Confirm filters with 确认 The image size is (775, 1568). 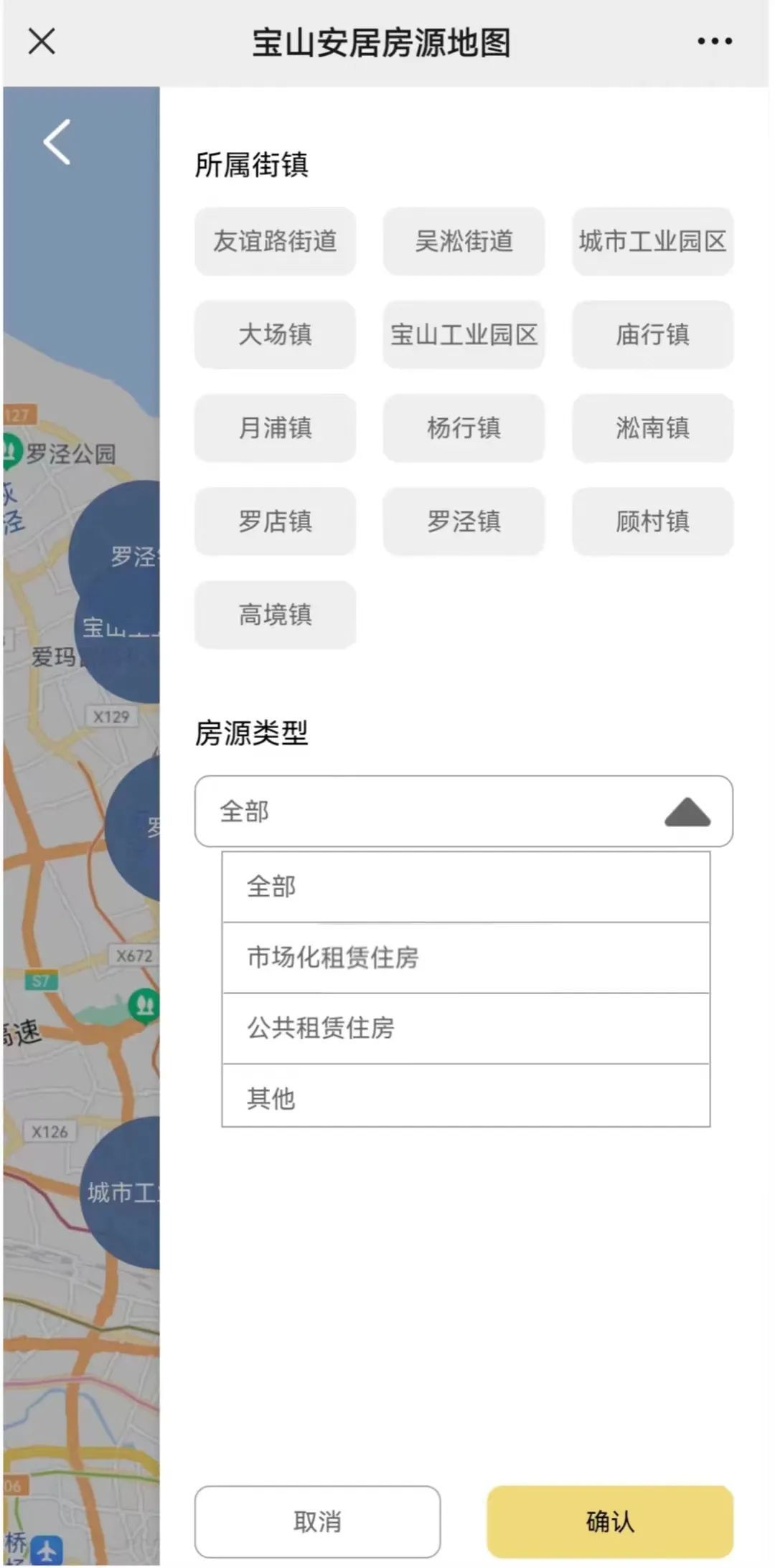coord(610,1521)
